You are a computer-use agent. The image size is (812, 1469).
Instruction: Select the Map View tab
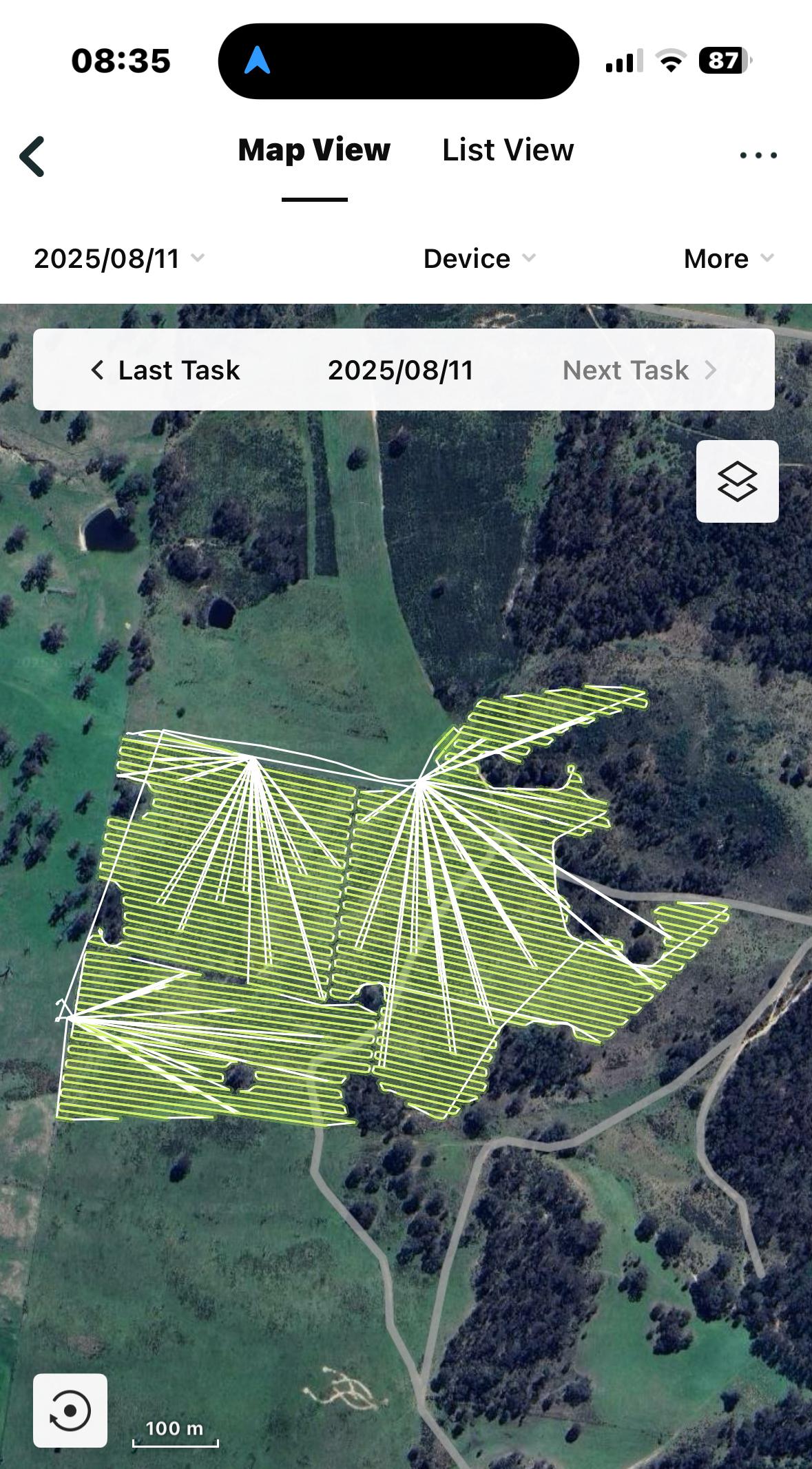pos(314,150)
